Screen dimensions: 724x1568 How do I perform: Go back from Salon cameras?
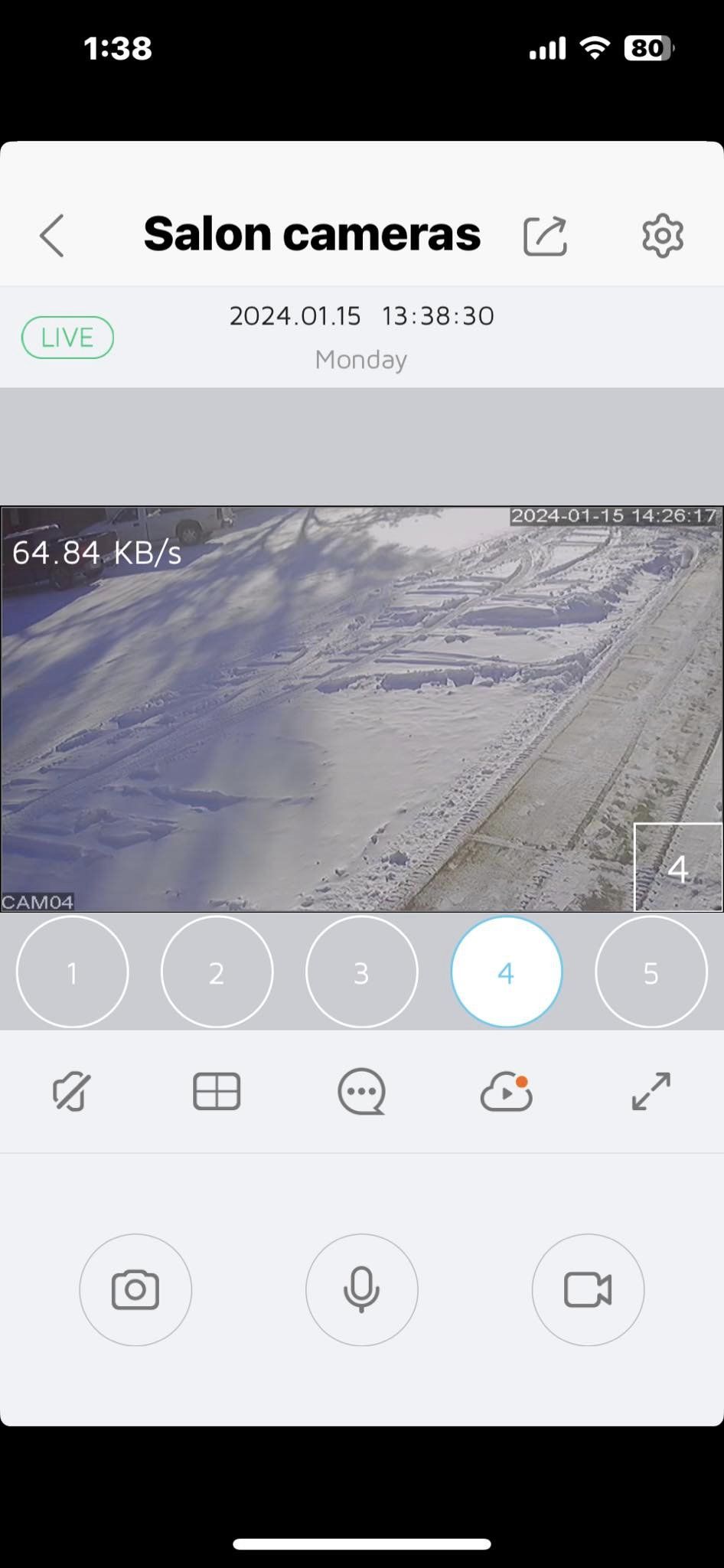[x=52, y=235]
